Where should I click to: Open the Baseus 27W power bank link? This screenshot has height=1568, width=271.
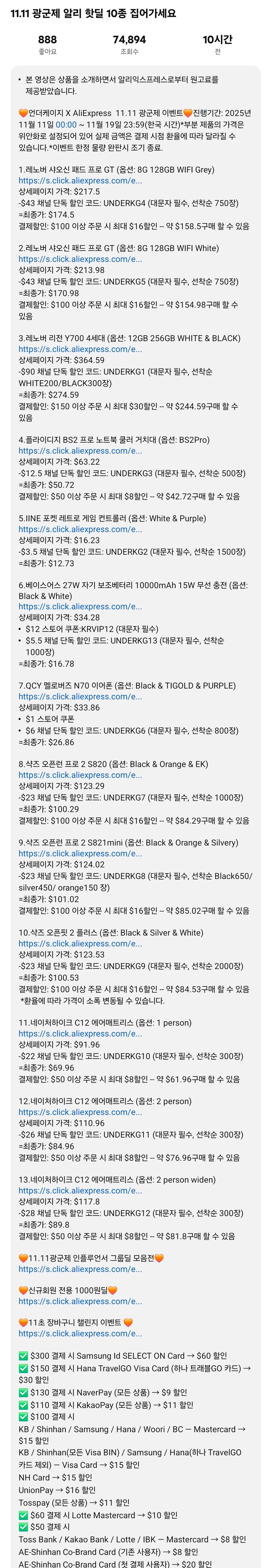point(80,606)
